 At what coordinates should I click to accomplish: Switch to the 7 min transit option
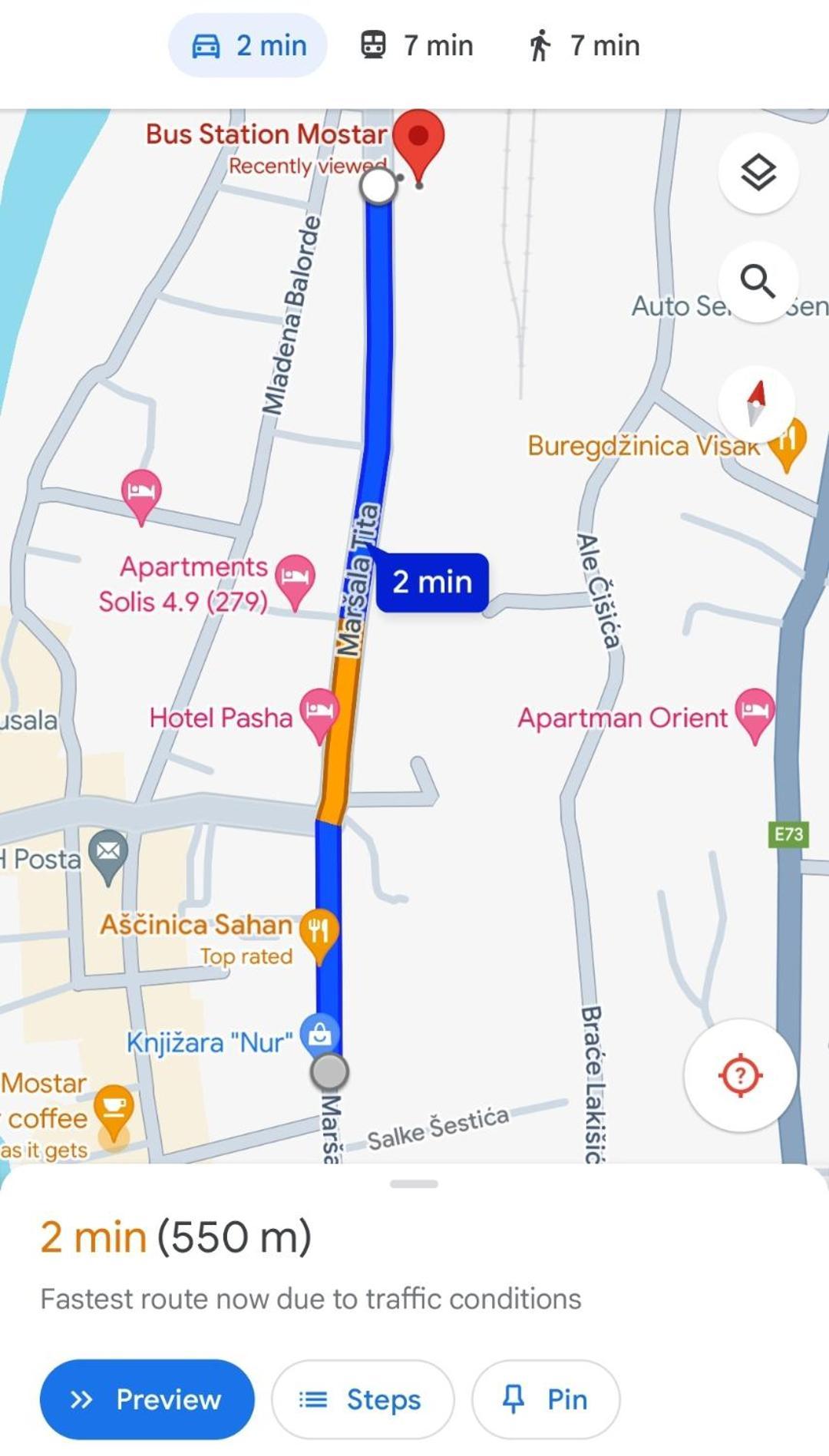point(417,46)
